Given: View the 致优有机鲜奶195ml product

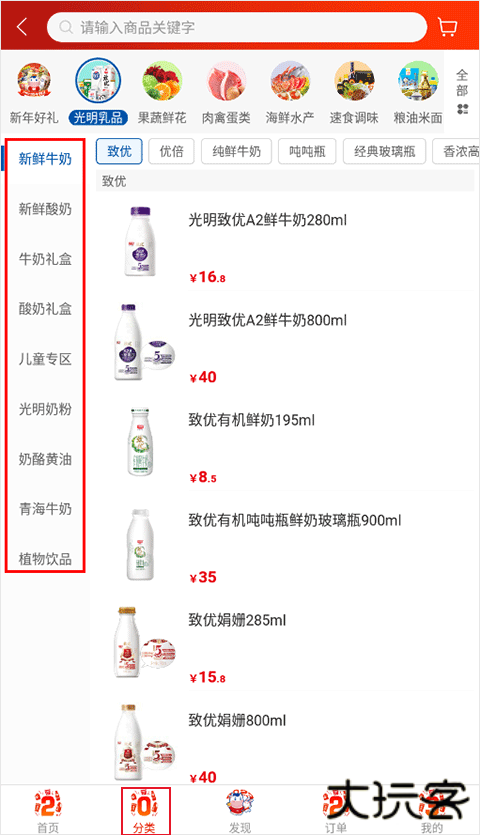Looking at the screenshot, I should coord(285,442).
